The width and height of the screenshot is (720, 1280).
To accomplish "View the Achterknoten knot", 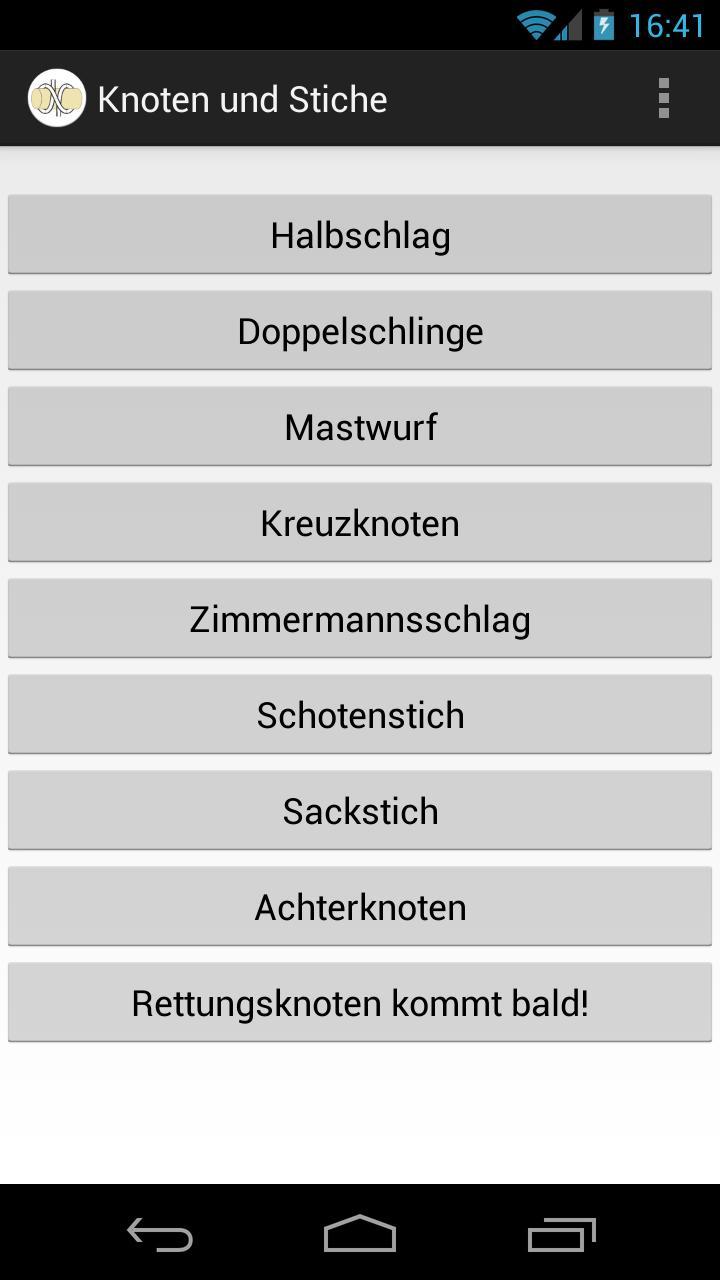I will tap(360, 906).
